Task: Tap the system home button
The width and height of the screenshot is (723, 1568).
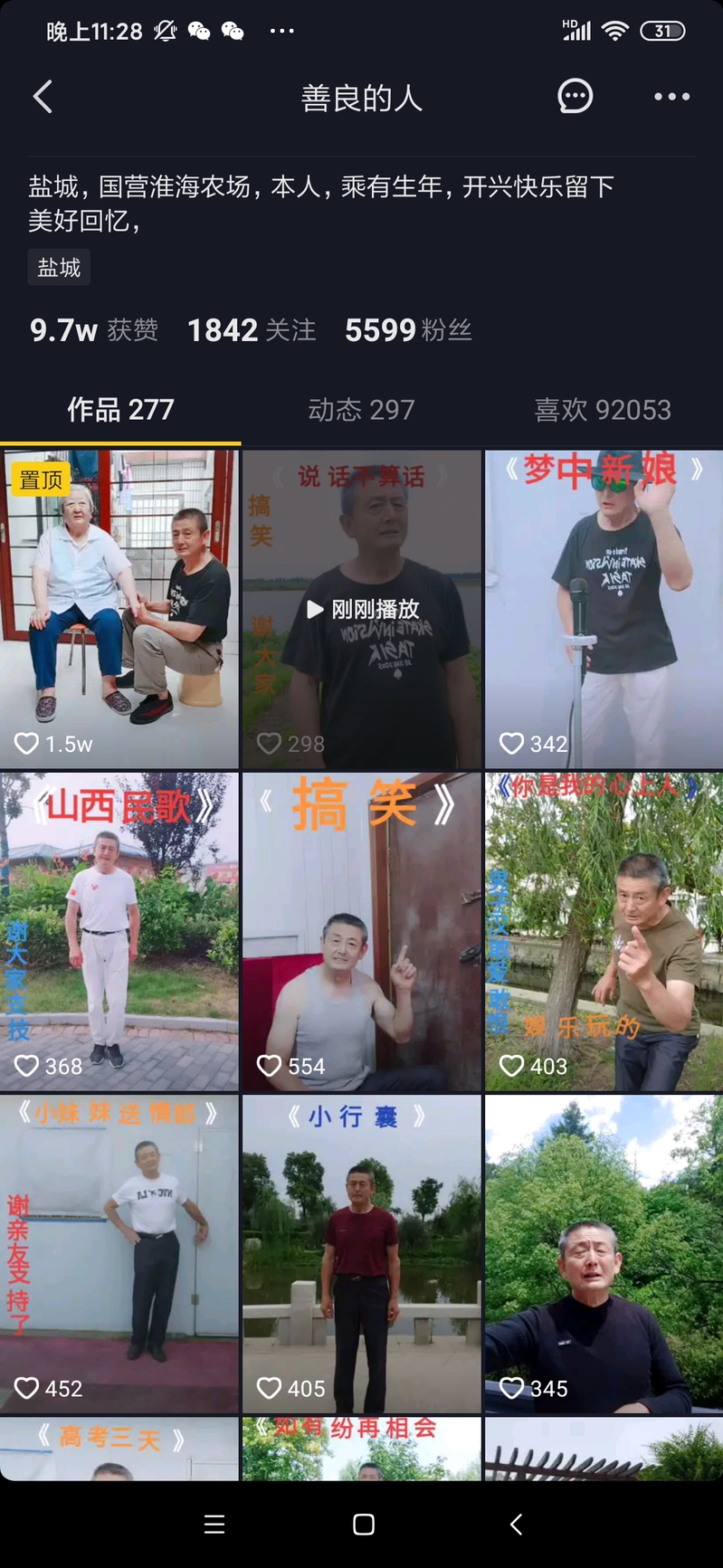Action: point(363,1525)
